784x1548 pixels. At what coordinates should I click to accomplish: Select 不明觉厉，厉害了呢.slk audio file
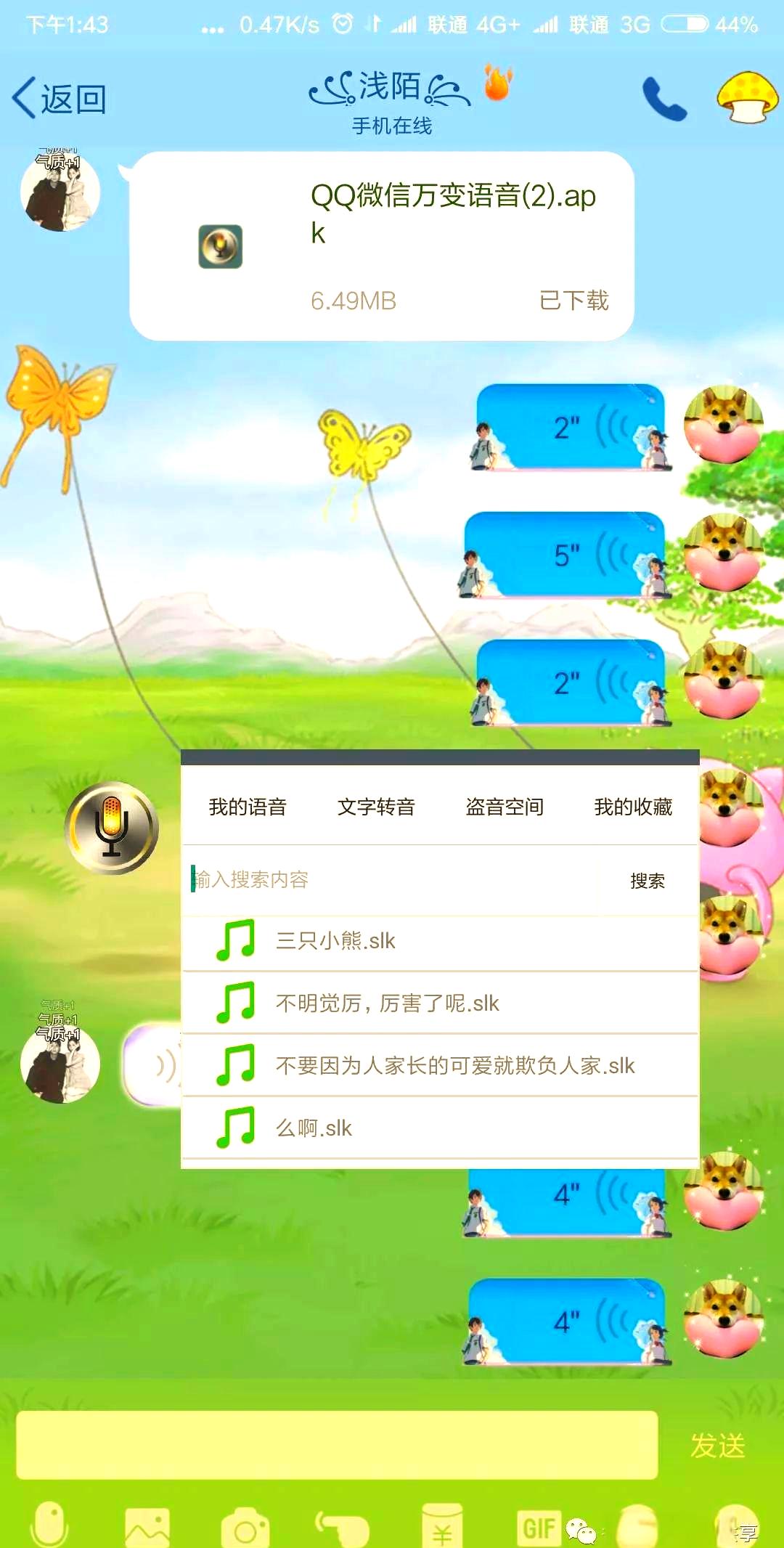pos(440,1003)
